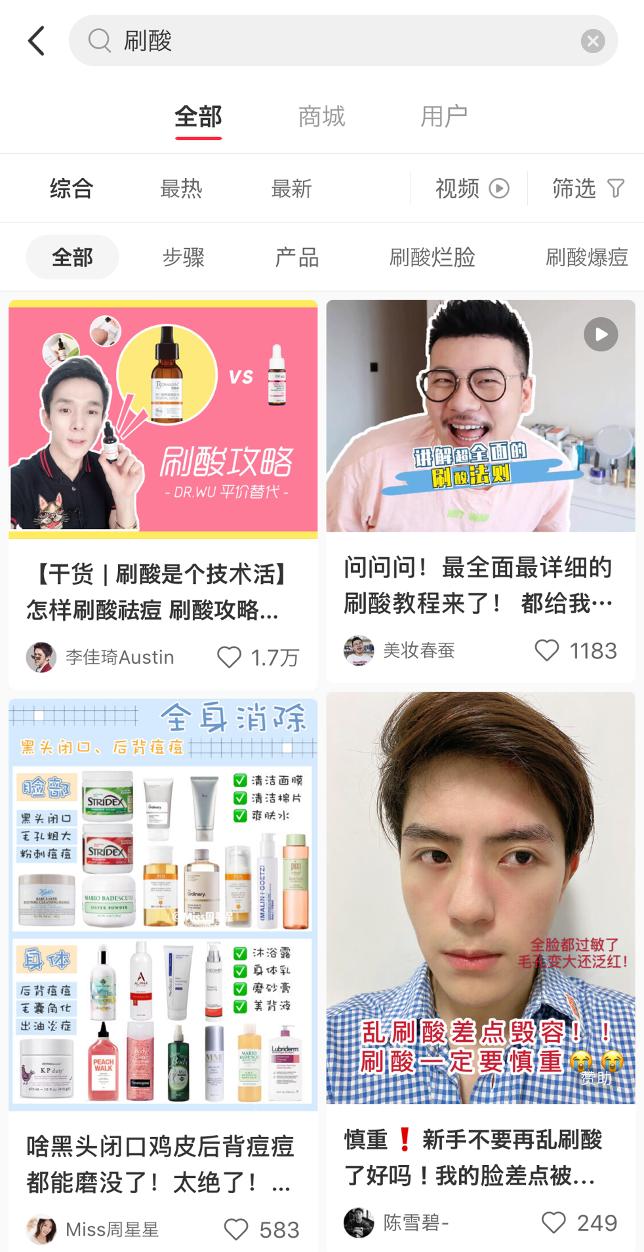Switch to the 商城 tab
Screen dimensions: 644x1252
[x=321, y=116]
